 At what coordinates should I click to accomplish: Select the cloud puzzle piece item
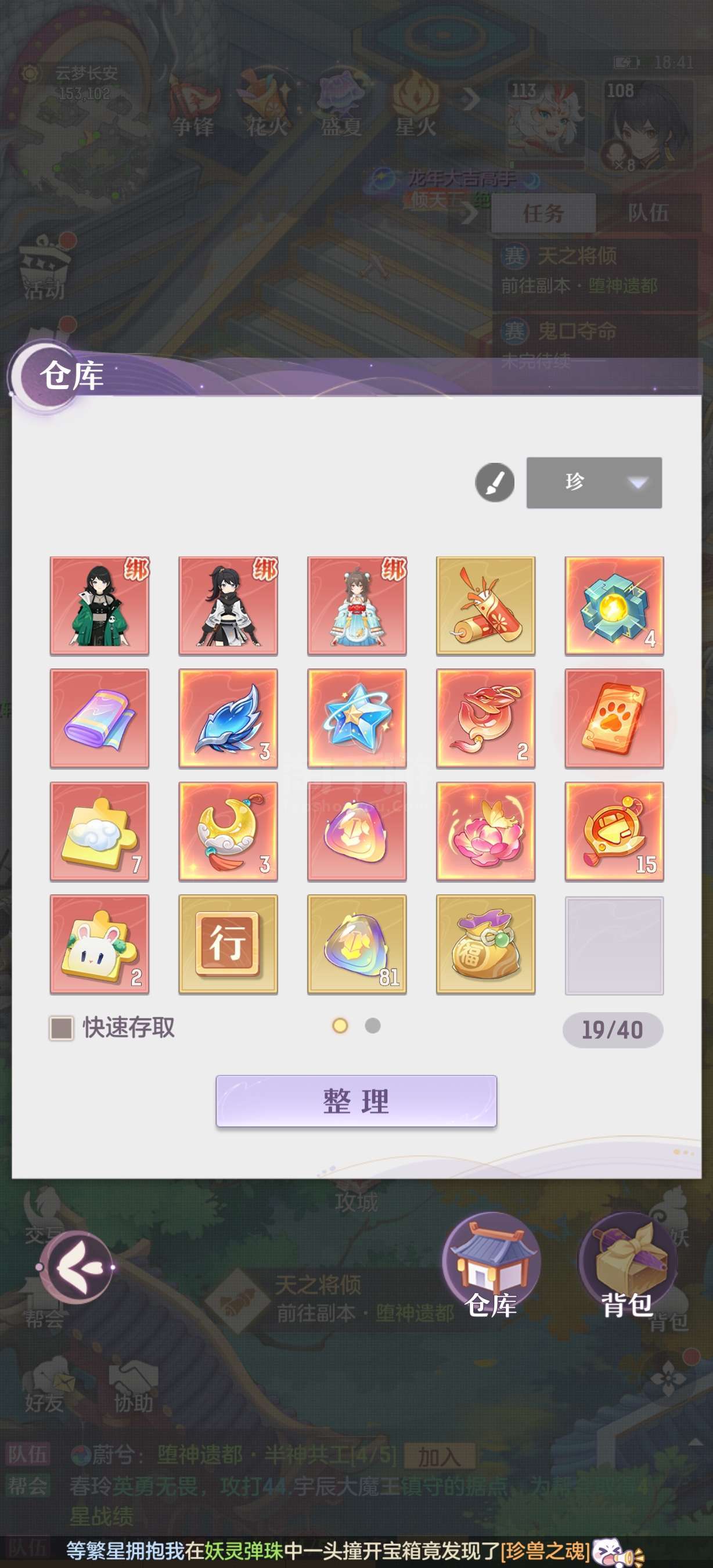coord(100,832)
